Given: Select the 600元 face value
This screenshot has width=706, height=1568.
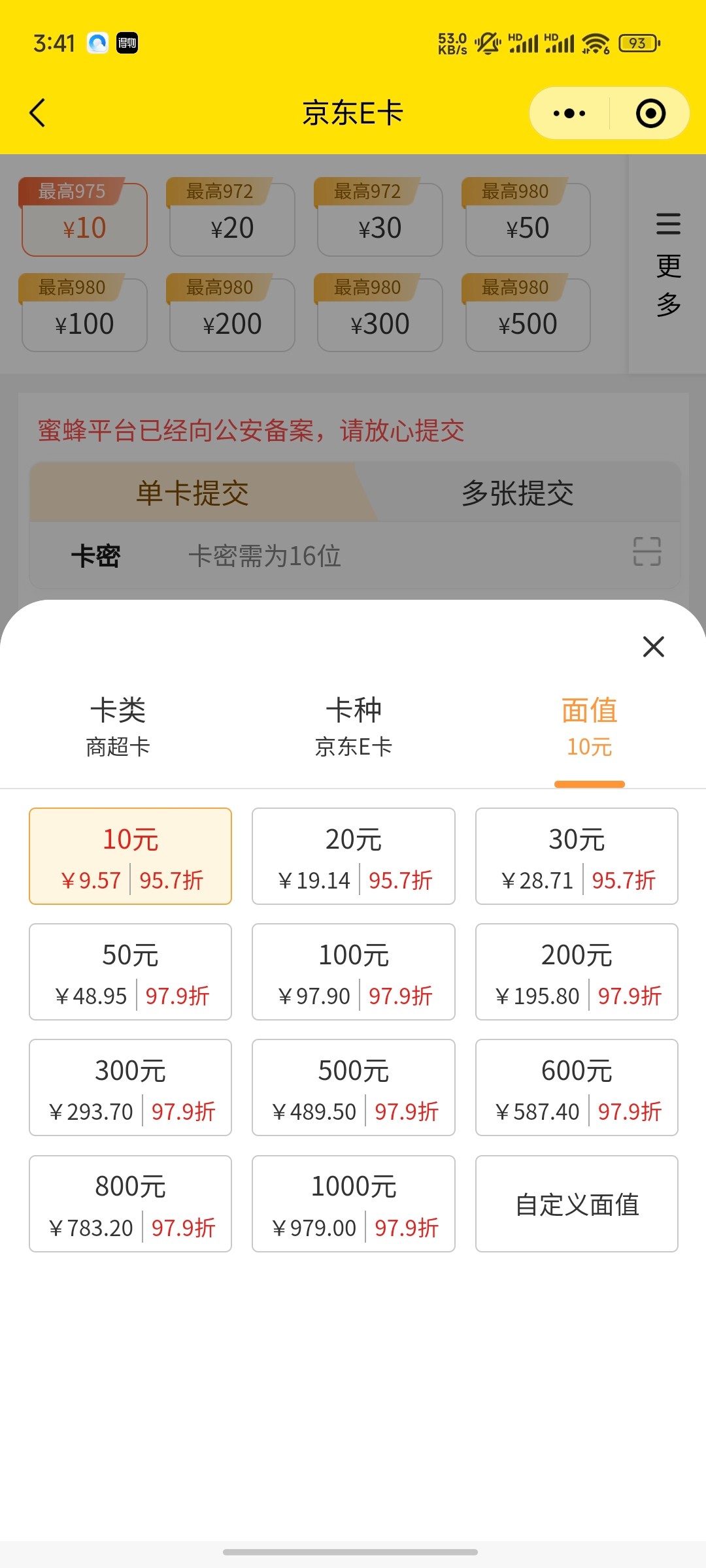Looking at the screenshot, I should [x=577, y=1088].
